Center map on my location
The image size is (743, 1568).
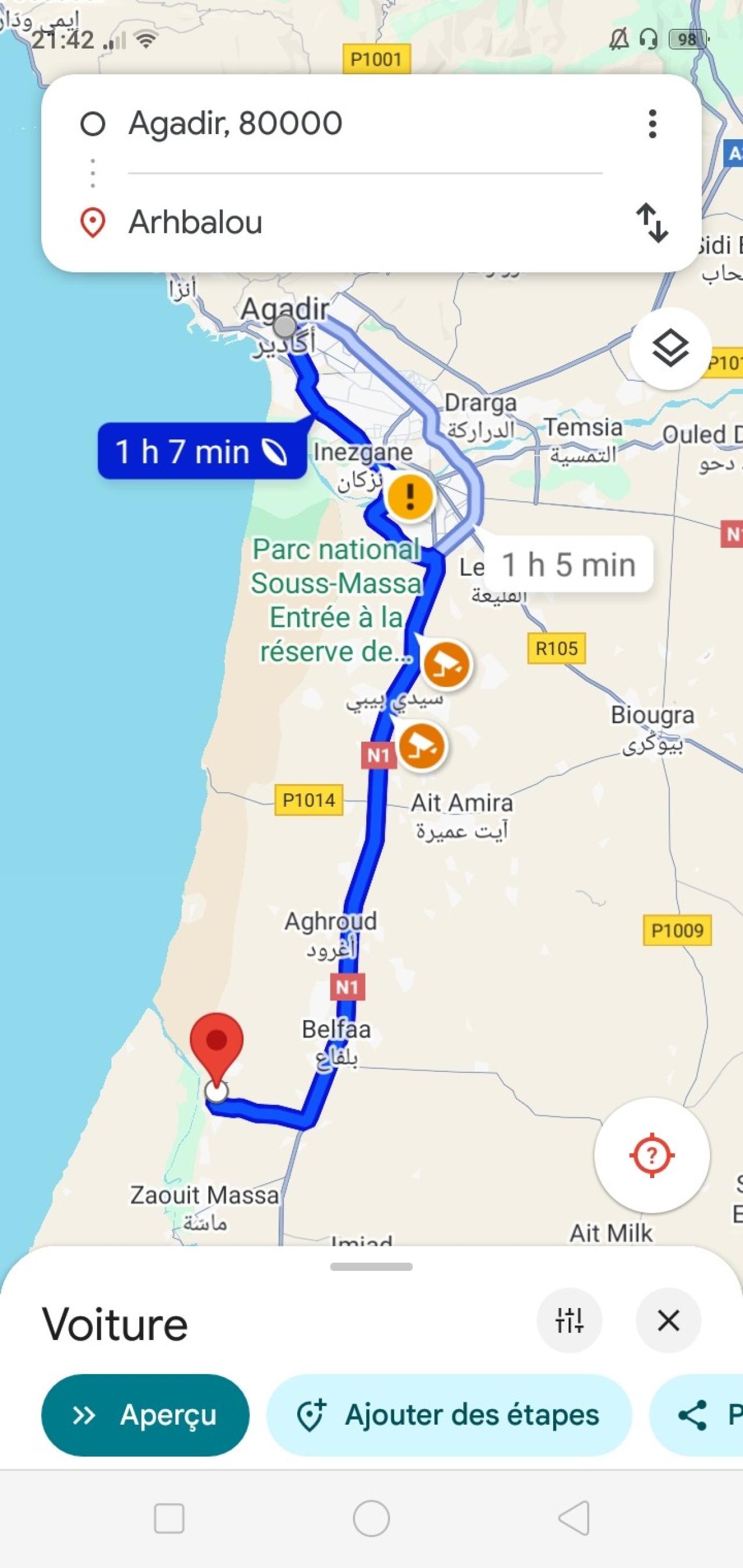click(651, 1155)
